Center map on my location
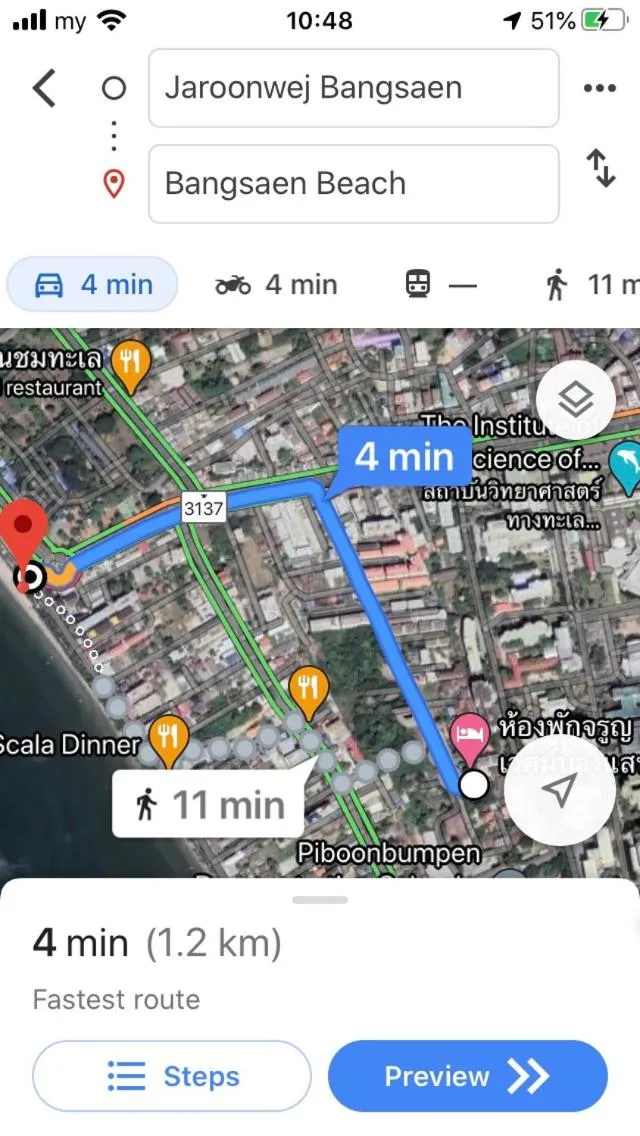 point(560,791)
